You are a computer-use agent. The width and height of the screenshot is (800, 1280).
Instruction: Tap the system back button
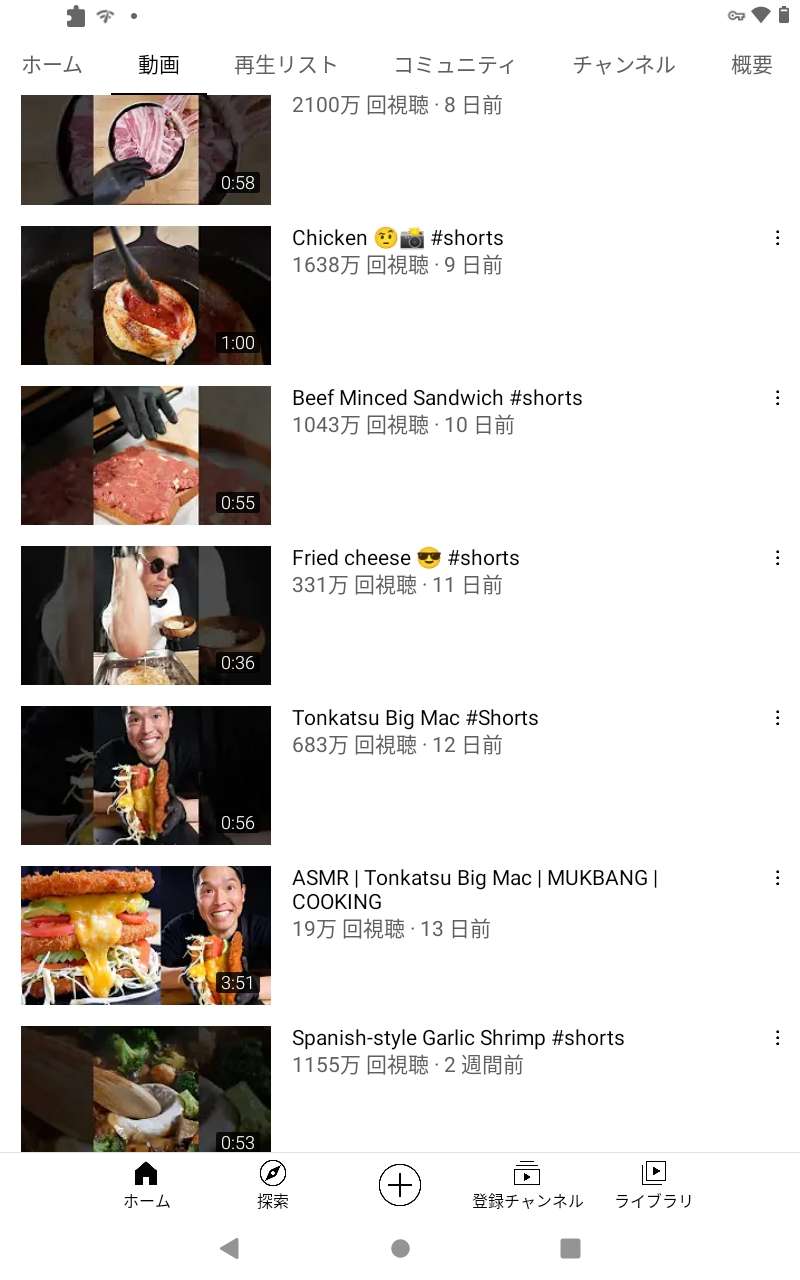[229, 1248]
